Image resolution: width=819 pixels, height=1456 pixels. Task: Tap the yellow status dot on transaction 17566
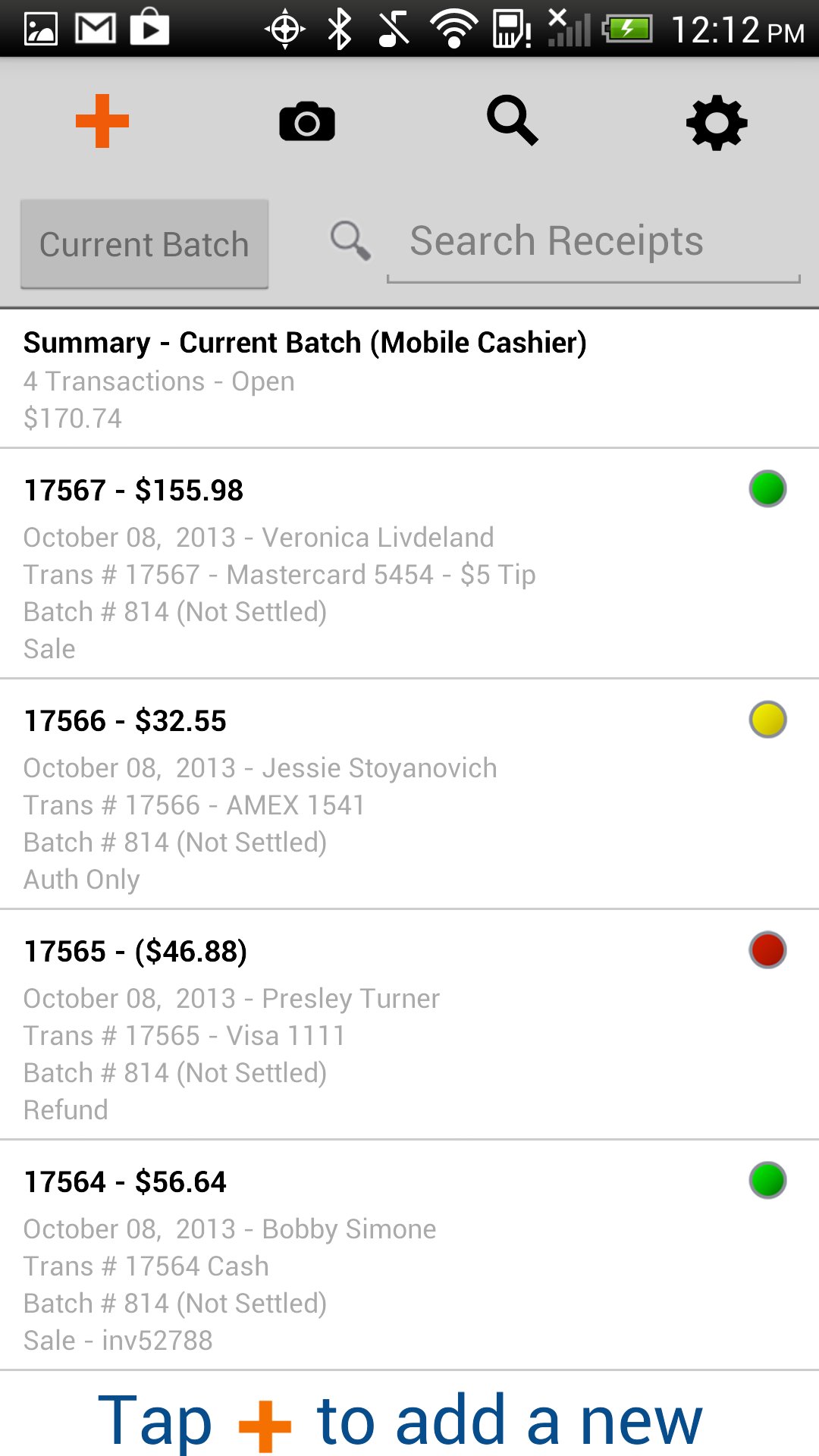coord(767,720)
